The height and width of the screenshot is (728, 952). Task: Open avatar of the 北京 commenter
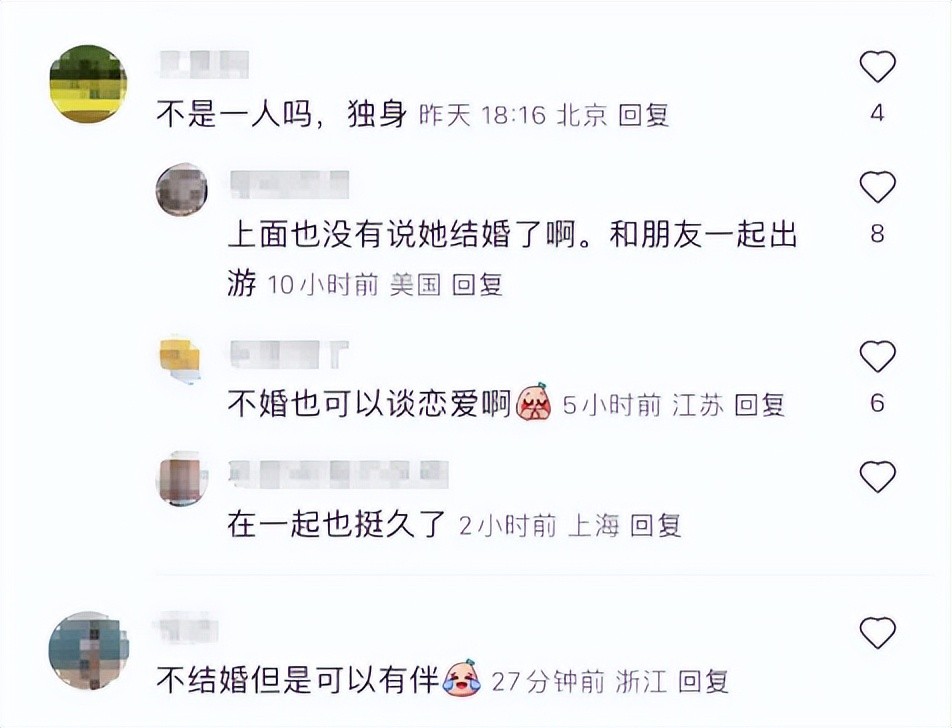point(88,84)
